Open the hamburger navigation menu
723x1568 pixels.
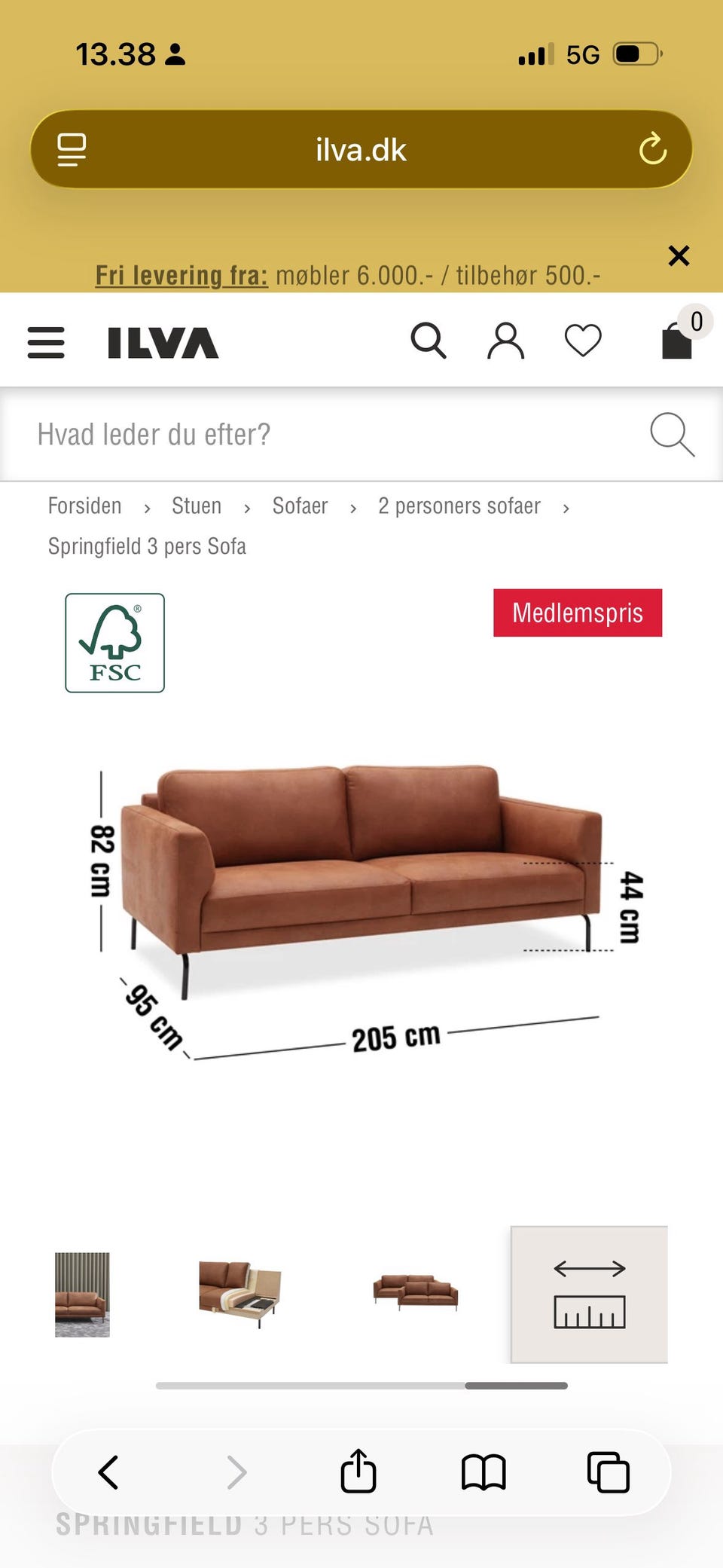coord(45,342)
